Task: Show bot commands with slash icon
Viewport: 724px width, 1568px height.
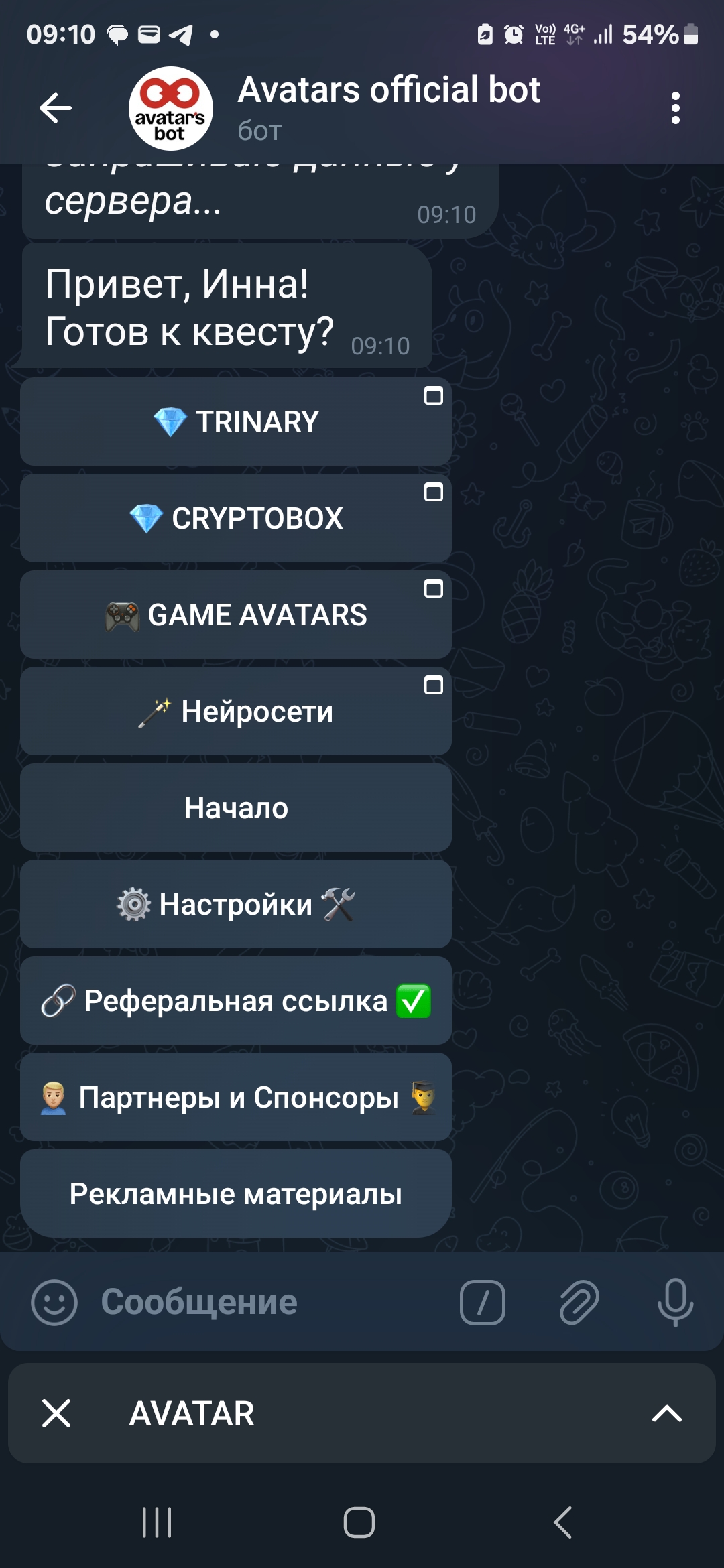Action: click(x=483, y=1302)
